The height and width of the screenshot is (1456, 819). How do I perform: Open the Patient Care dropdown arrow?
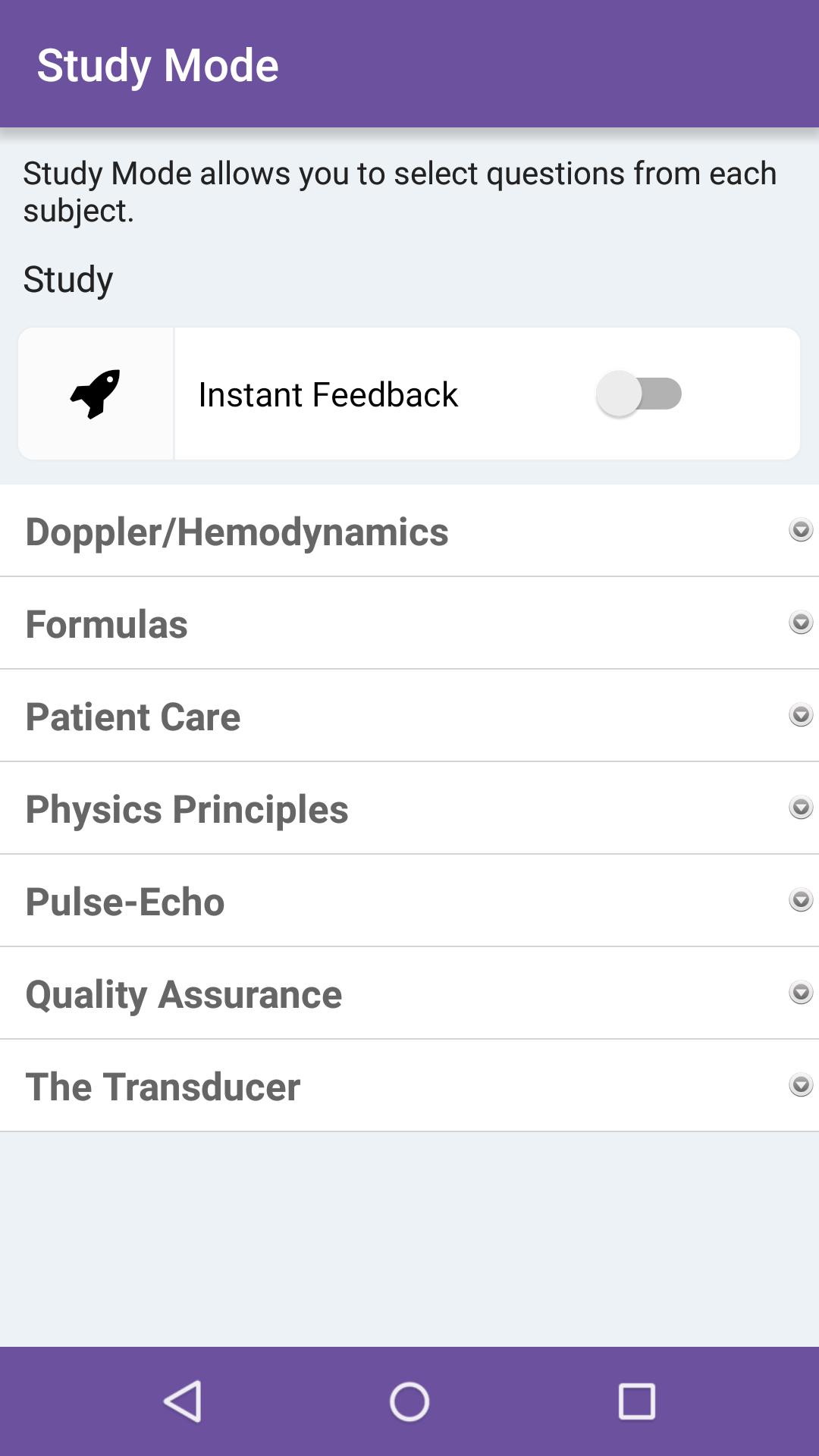800,716
